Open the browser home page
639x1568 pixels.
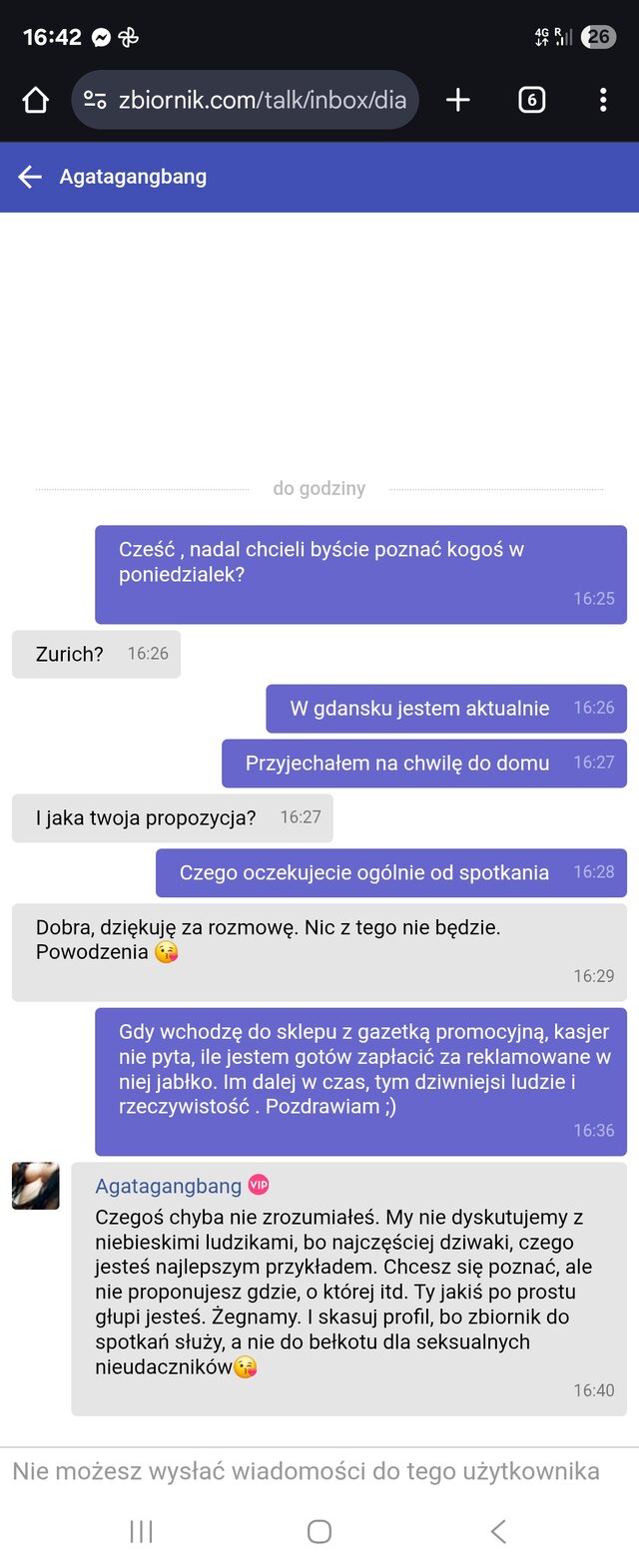click(x=36, y=100)
